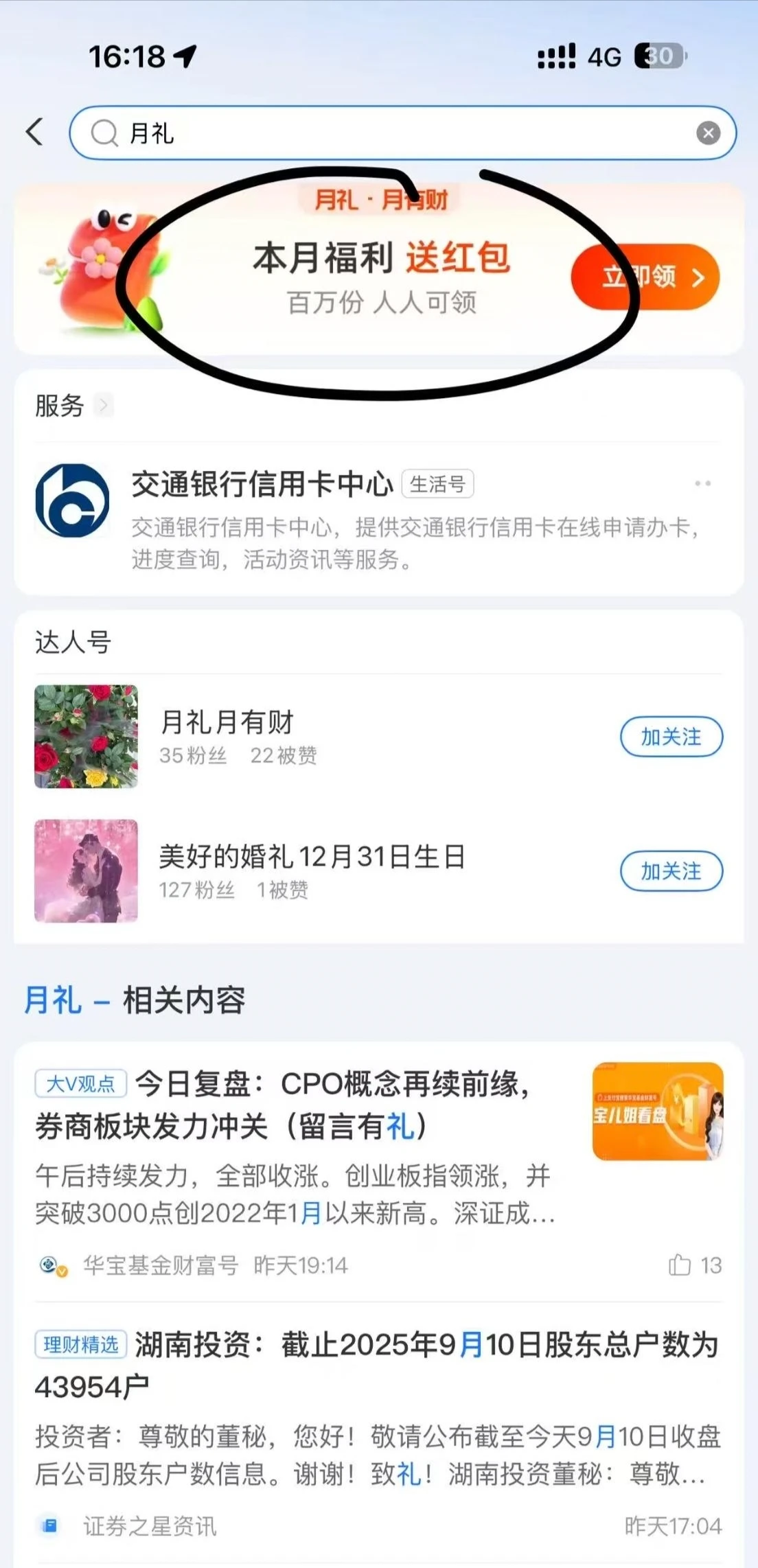The image size is (758, 1568).
Task: Clear the search text
Action: (x=708, y=133)
